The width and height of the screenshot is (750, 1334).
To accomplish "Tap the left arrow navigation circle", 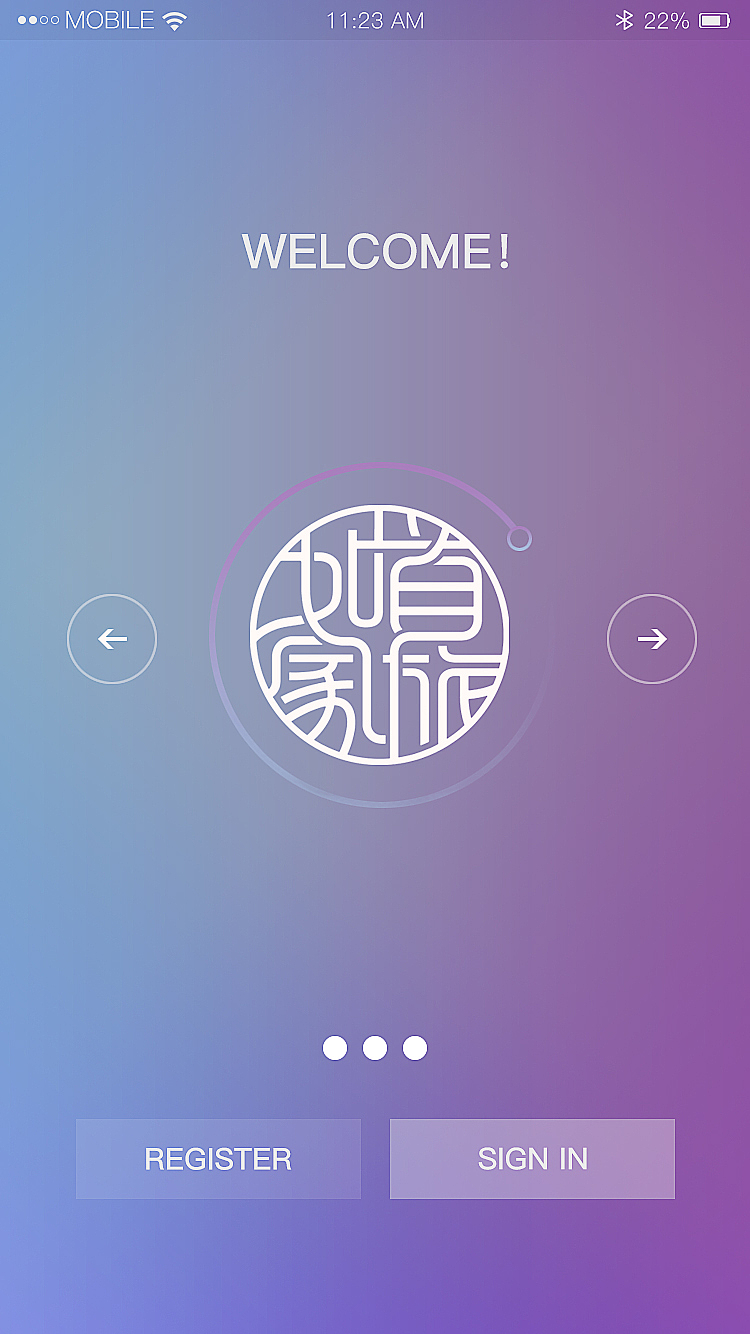I will click(x=111, y=638).
